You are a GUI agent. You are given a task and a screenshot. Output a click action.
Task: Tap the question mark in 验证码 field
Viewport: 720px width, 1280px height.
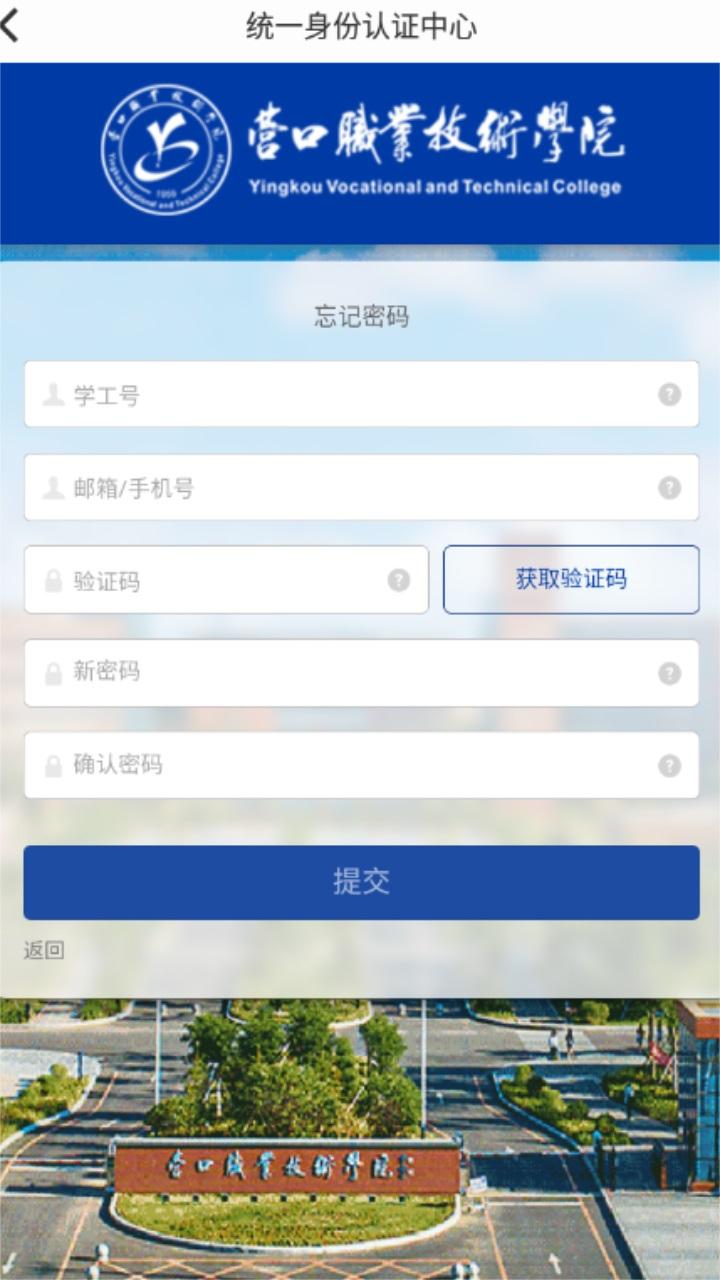(x=399, y=580)
